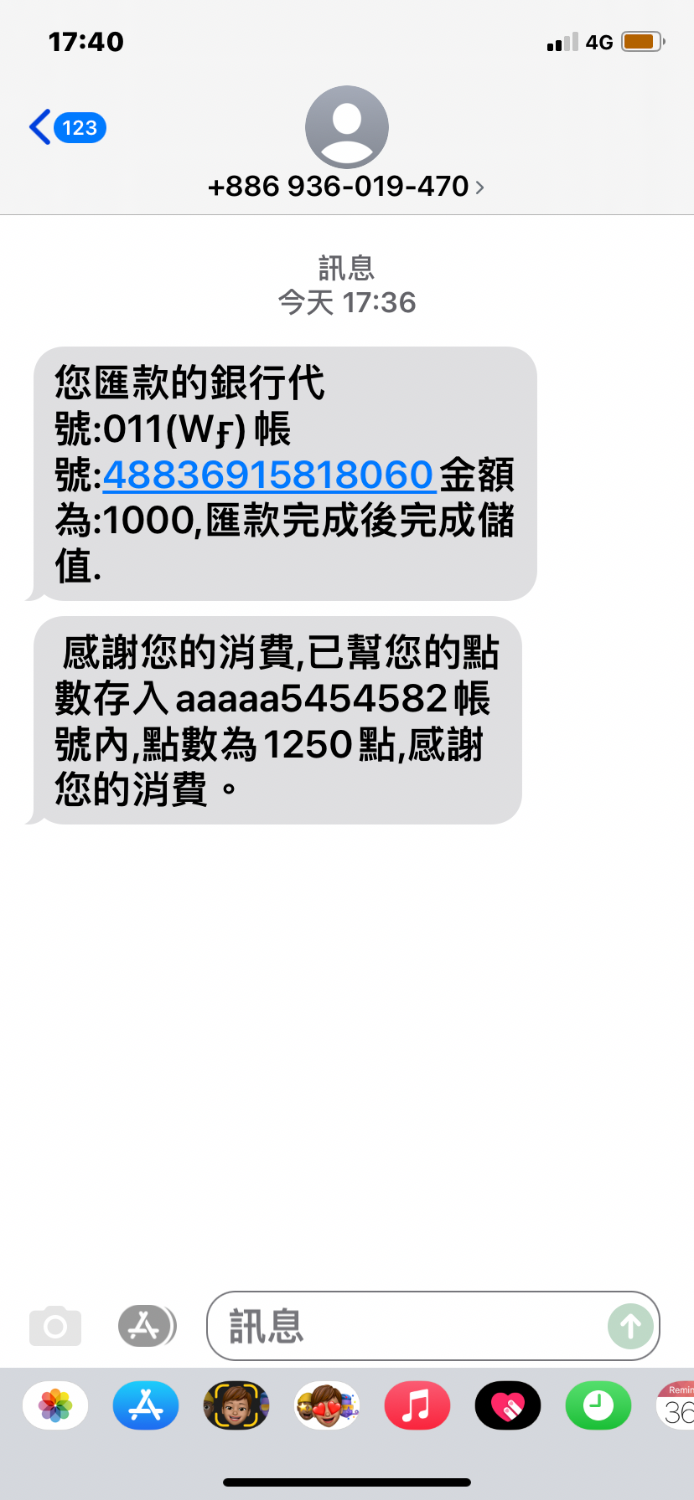Toggle the iMessage apps drawer
Screen dimensions: 694x1500
pos(146,1327)
